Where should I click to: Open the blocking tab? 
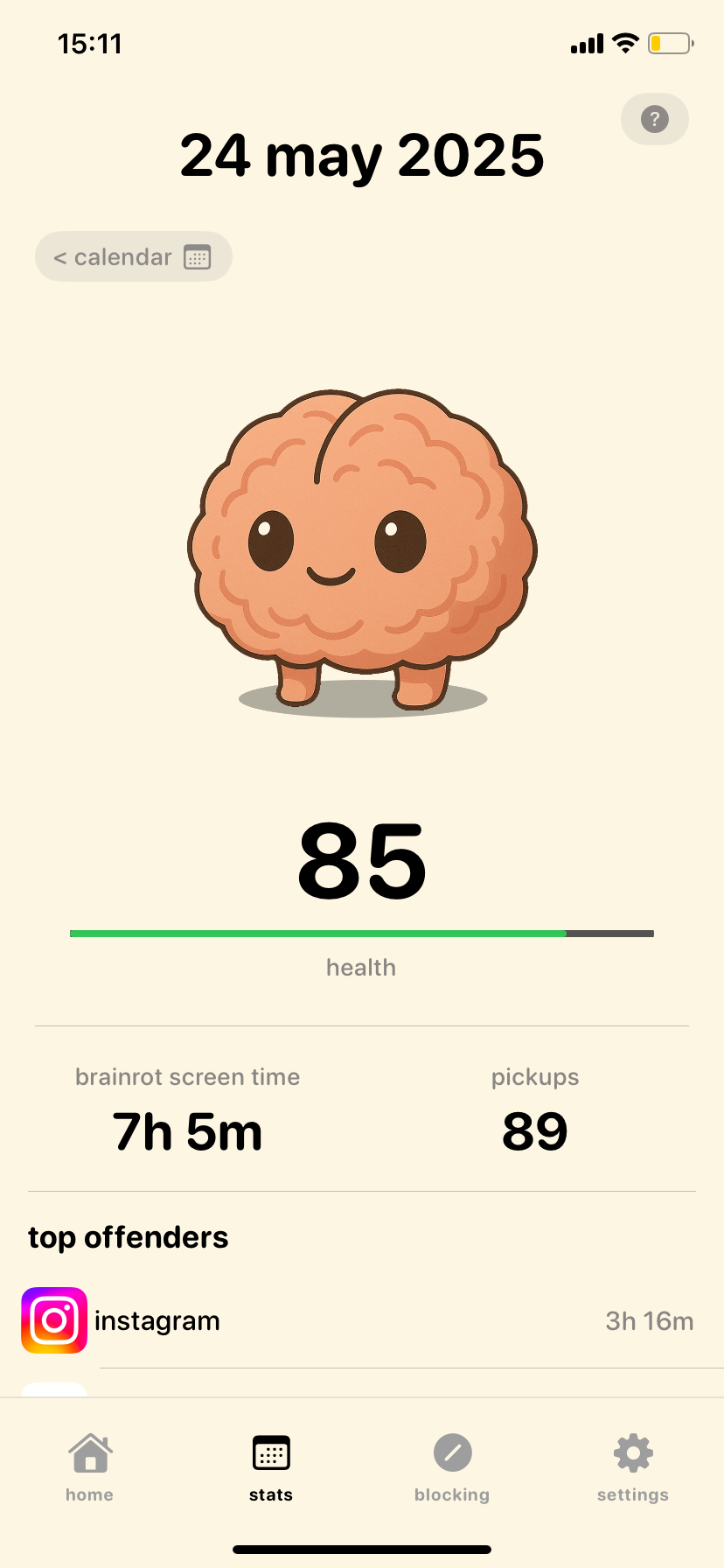click(x=452, y=1467)
